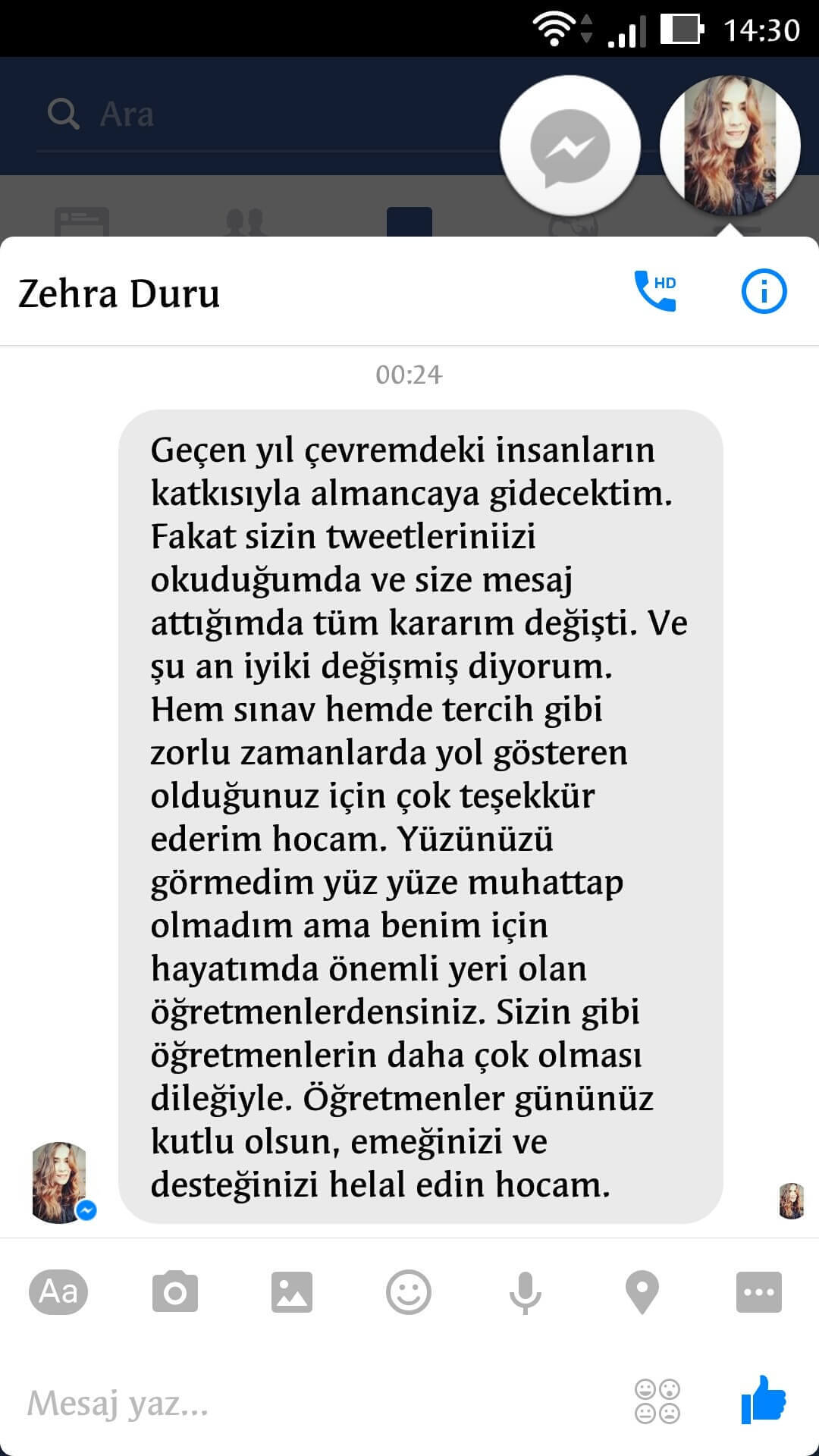Viewport: 819px width, 1456px height.
Task: Tap the Messenger chat head bubble
Action: click(x=570, y=146)
